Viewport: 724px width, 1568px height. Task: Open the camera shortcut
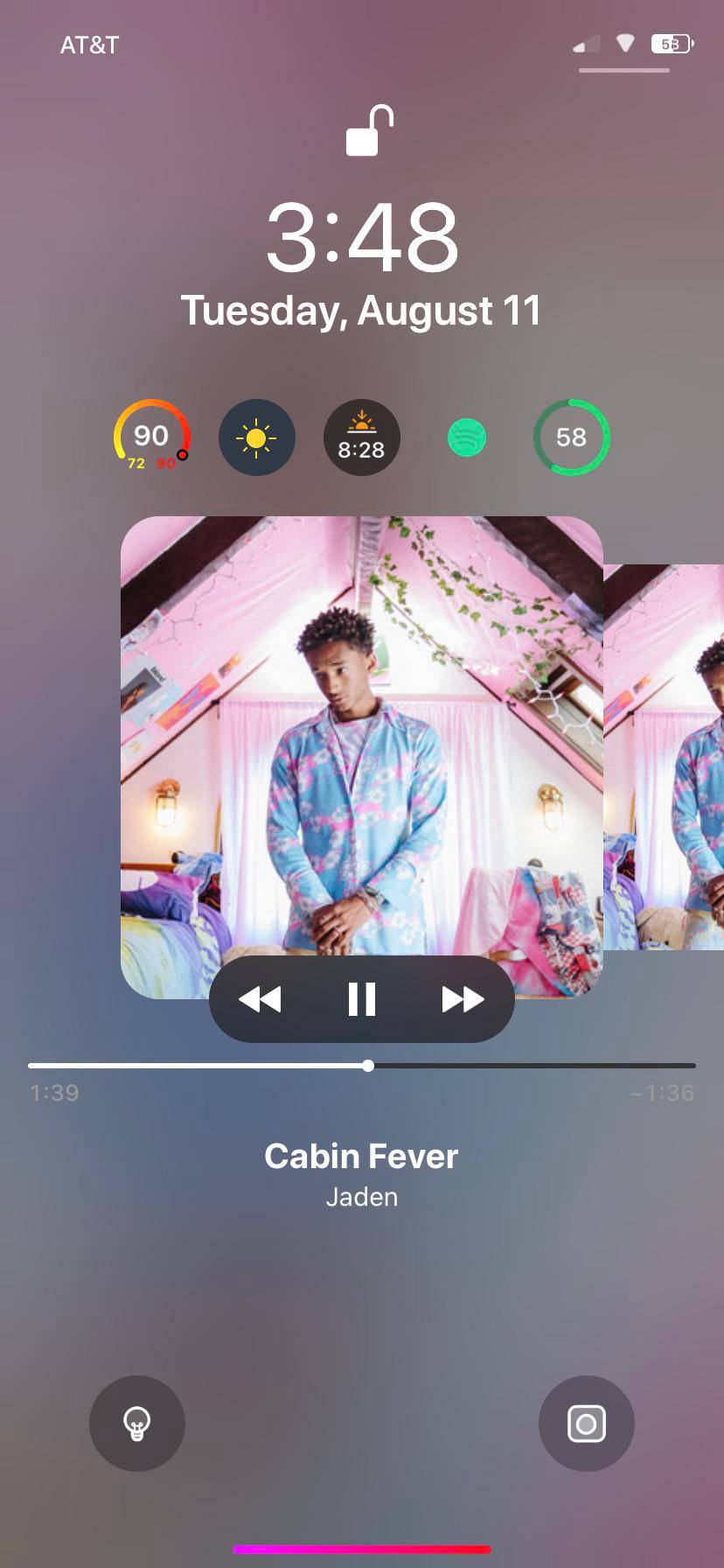pyautogui.click(x=586, y=1424)
